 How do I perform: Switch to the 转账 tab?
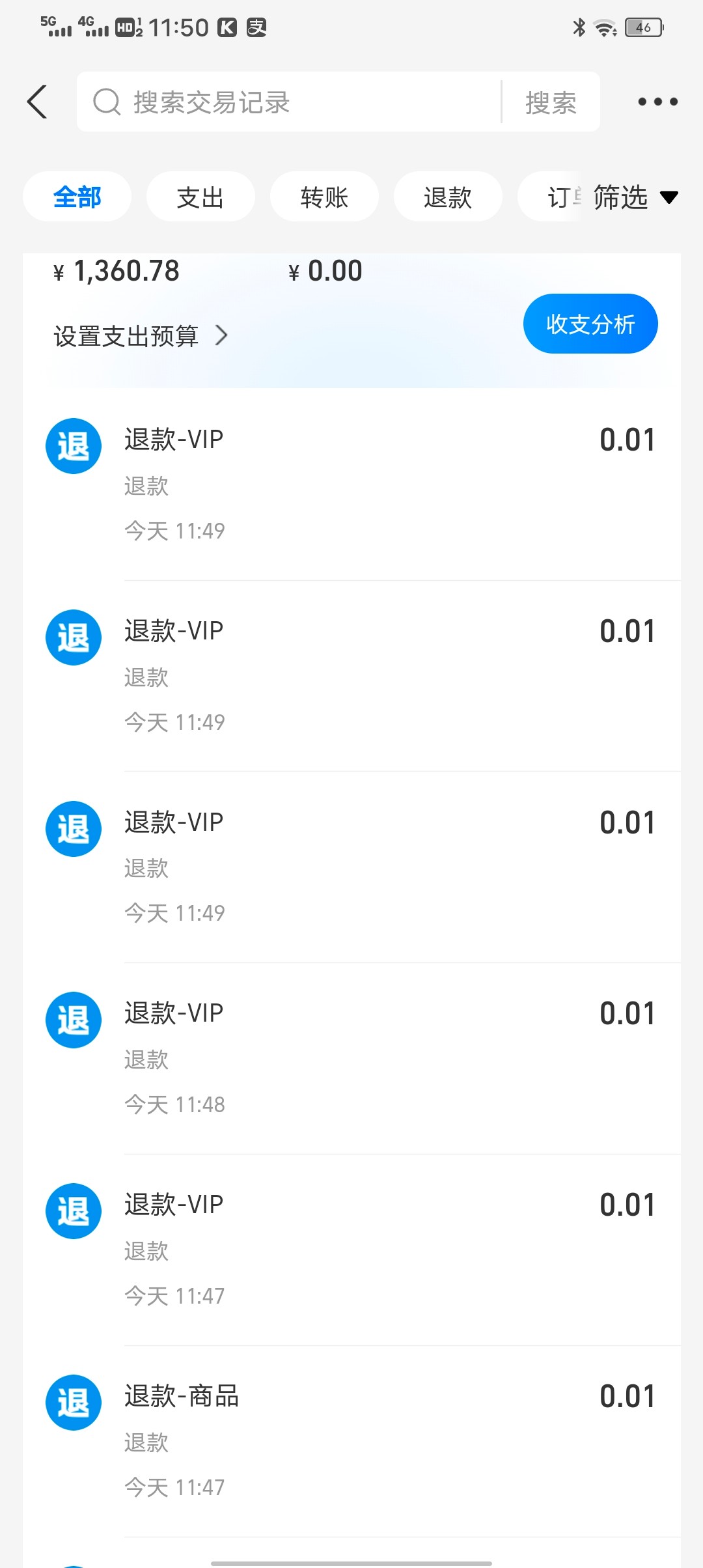[x=324, y=197]
